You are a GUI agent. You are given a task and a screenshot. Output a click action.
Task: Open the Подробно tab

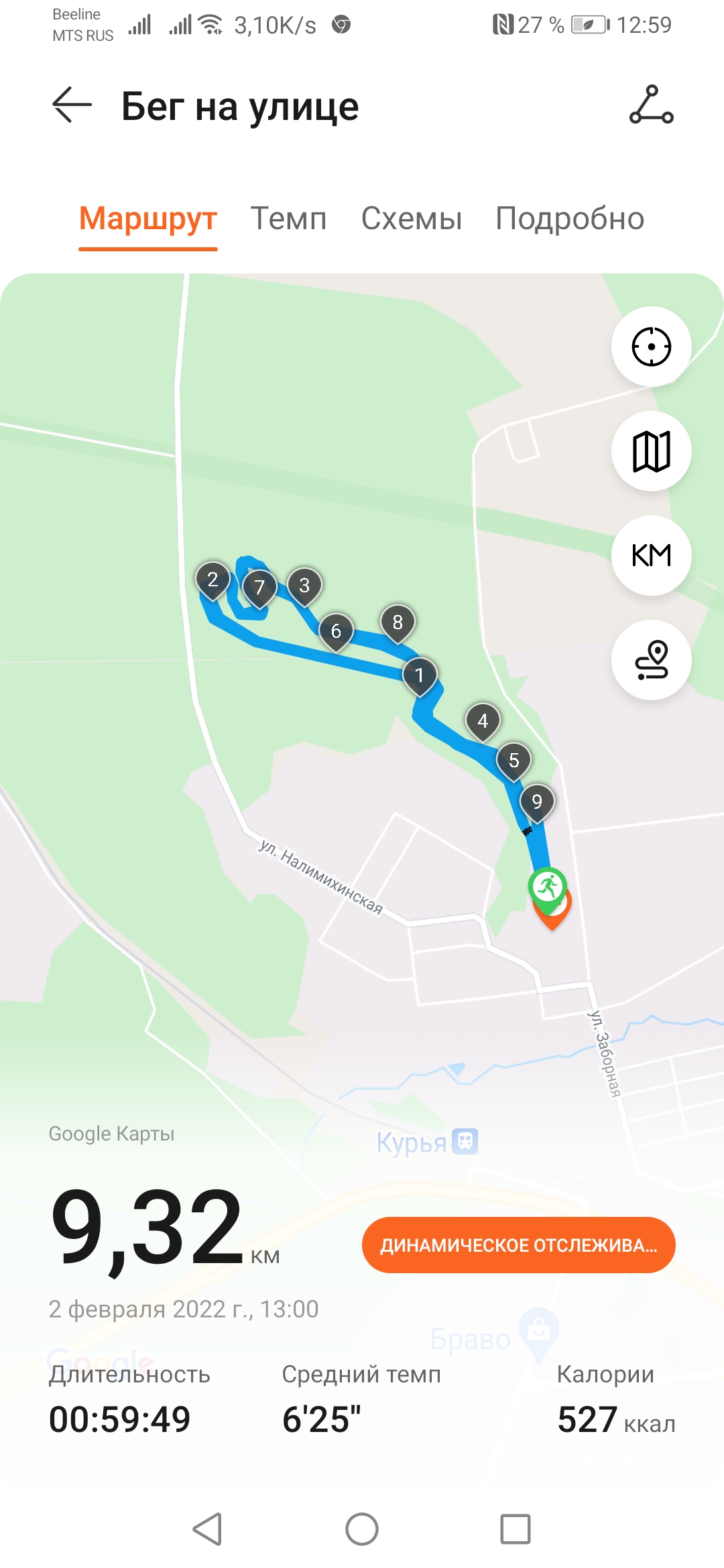(x=570, y=218)
